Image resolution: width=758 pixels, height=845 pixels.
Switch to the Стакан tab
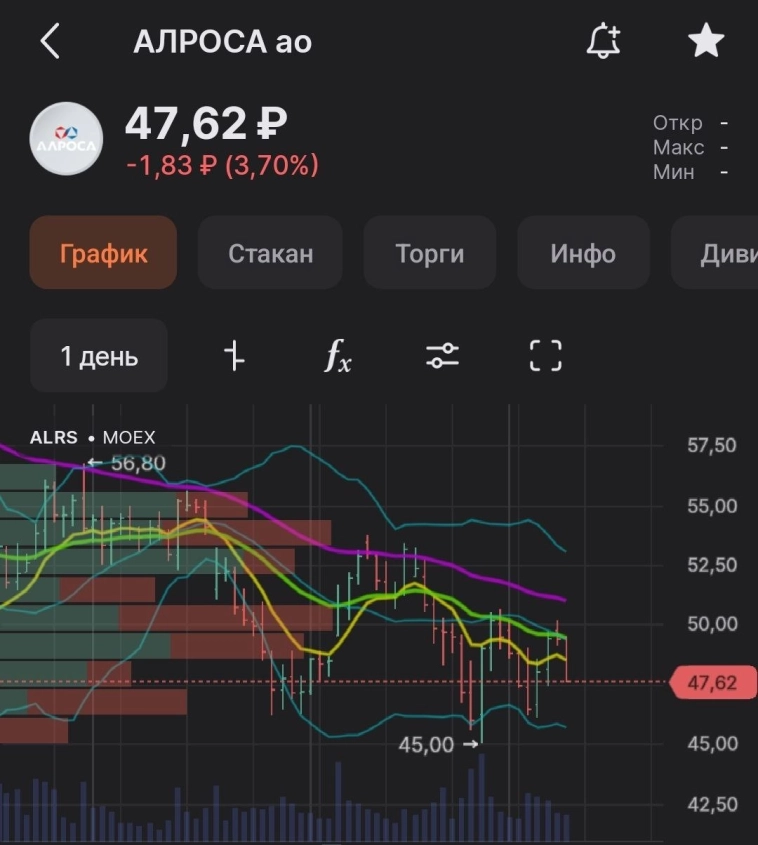[270, 253]
